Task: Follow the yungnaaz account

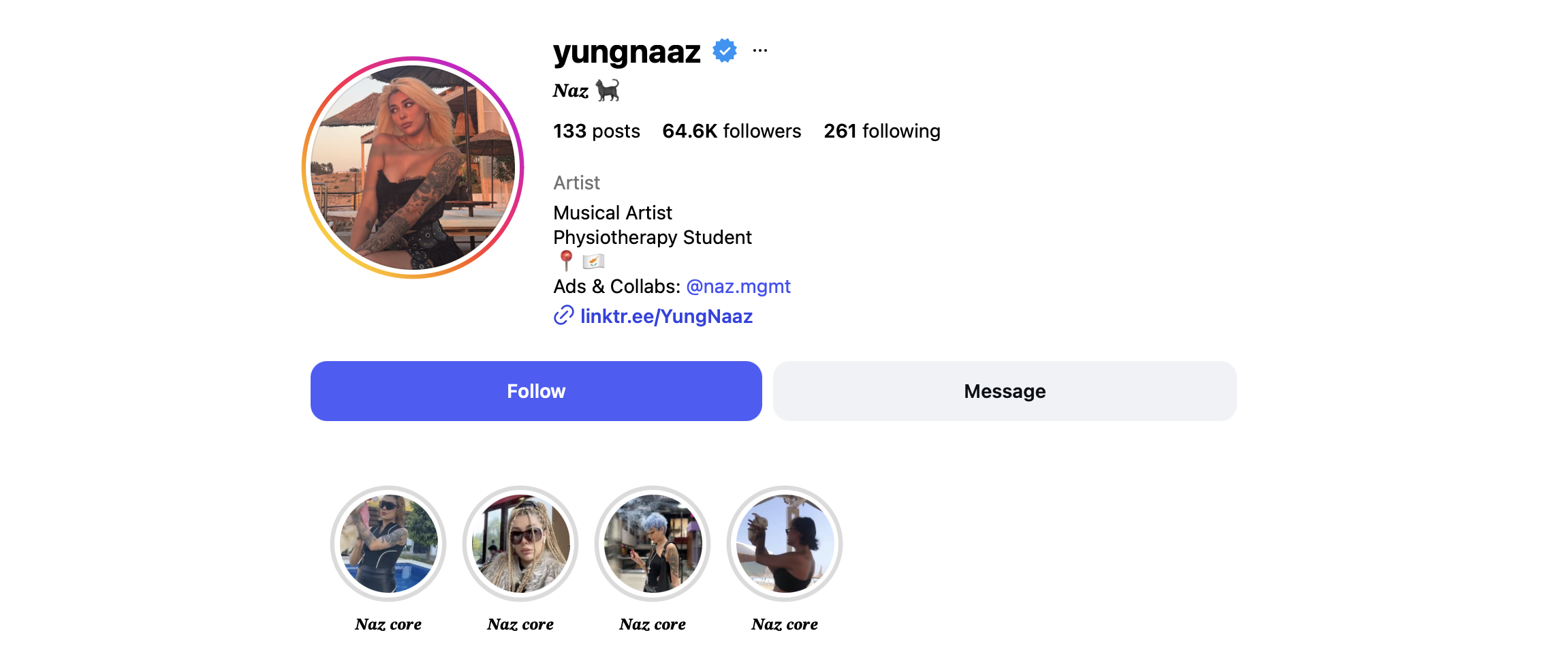Action: click(x=536, y=391)
